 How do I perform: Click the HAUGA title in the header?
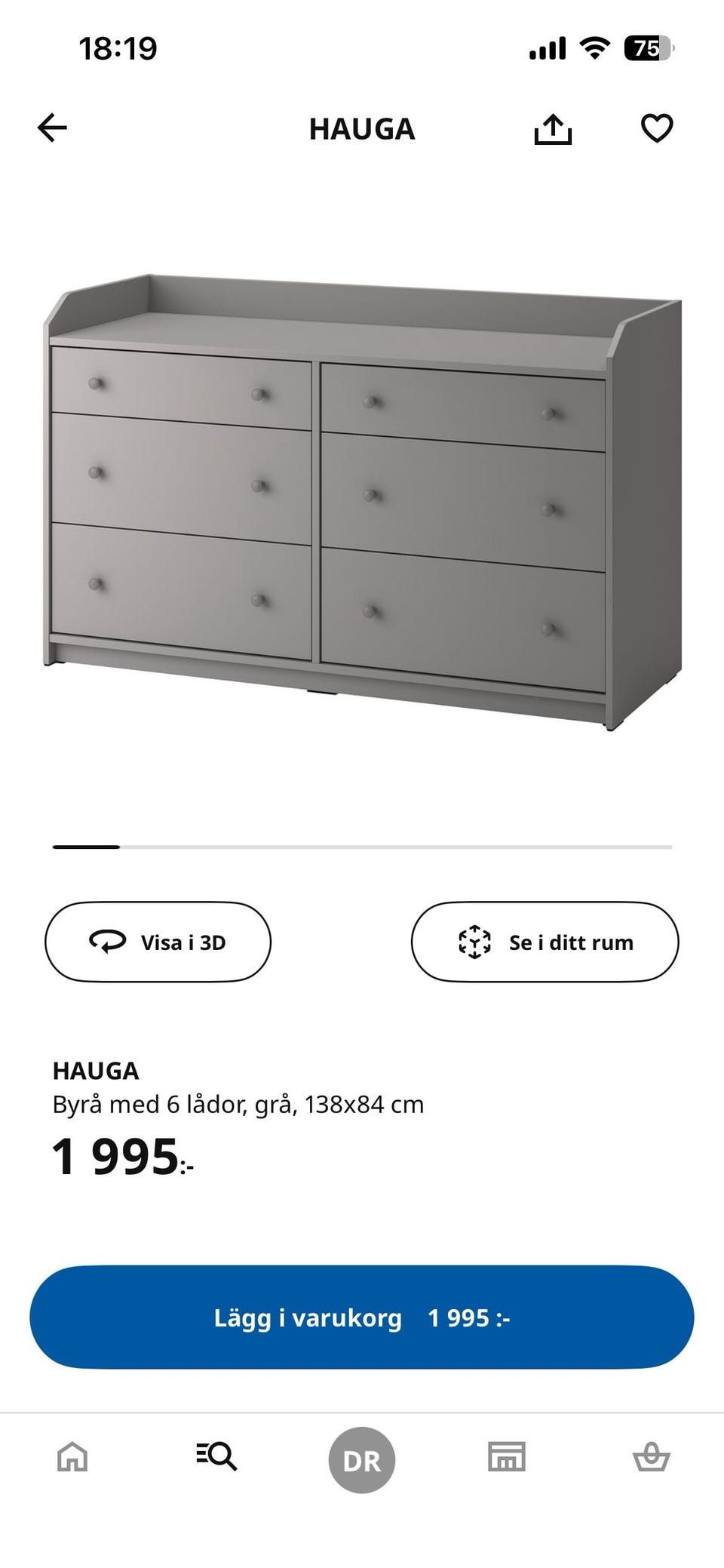point(362,129)
